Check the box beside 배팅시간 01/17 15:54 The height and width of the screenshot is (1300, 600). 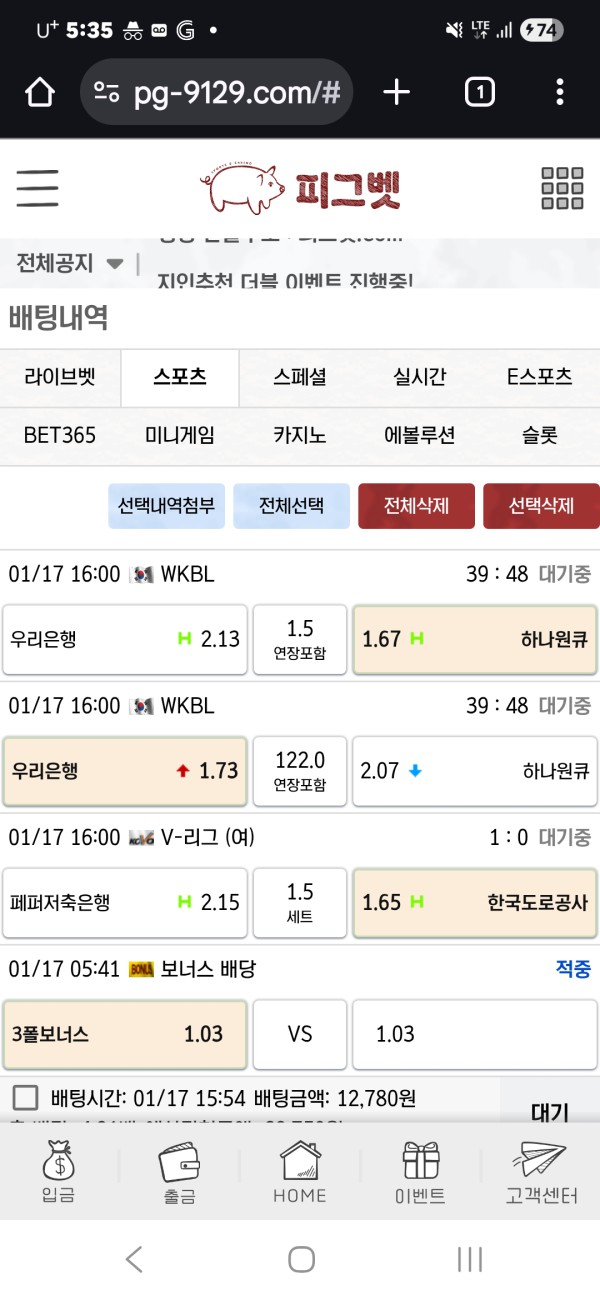(x=25, y=1098)
